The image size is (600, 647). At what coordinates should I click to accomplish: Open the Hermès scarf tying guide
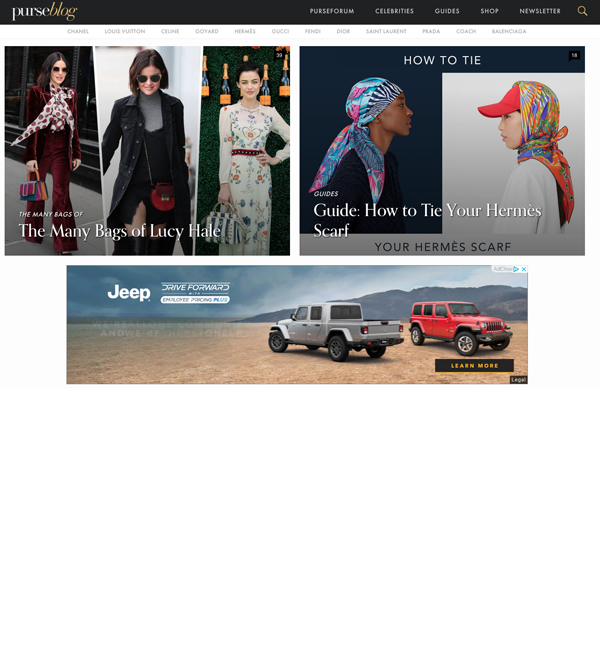point(427,219)
